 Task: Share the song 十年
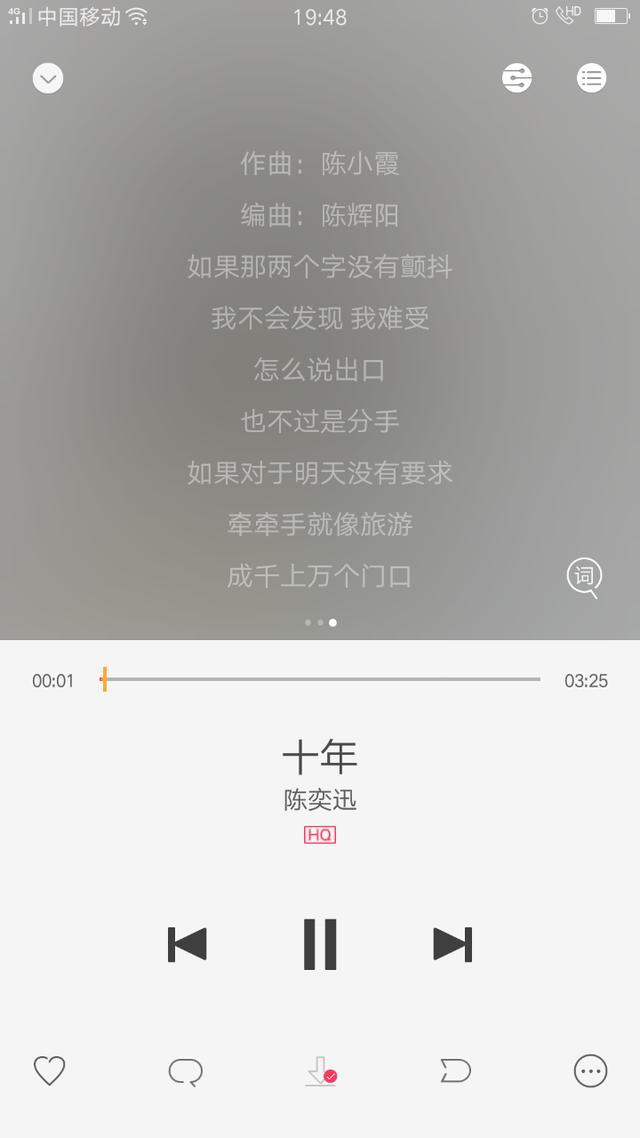click(456, 1071)
